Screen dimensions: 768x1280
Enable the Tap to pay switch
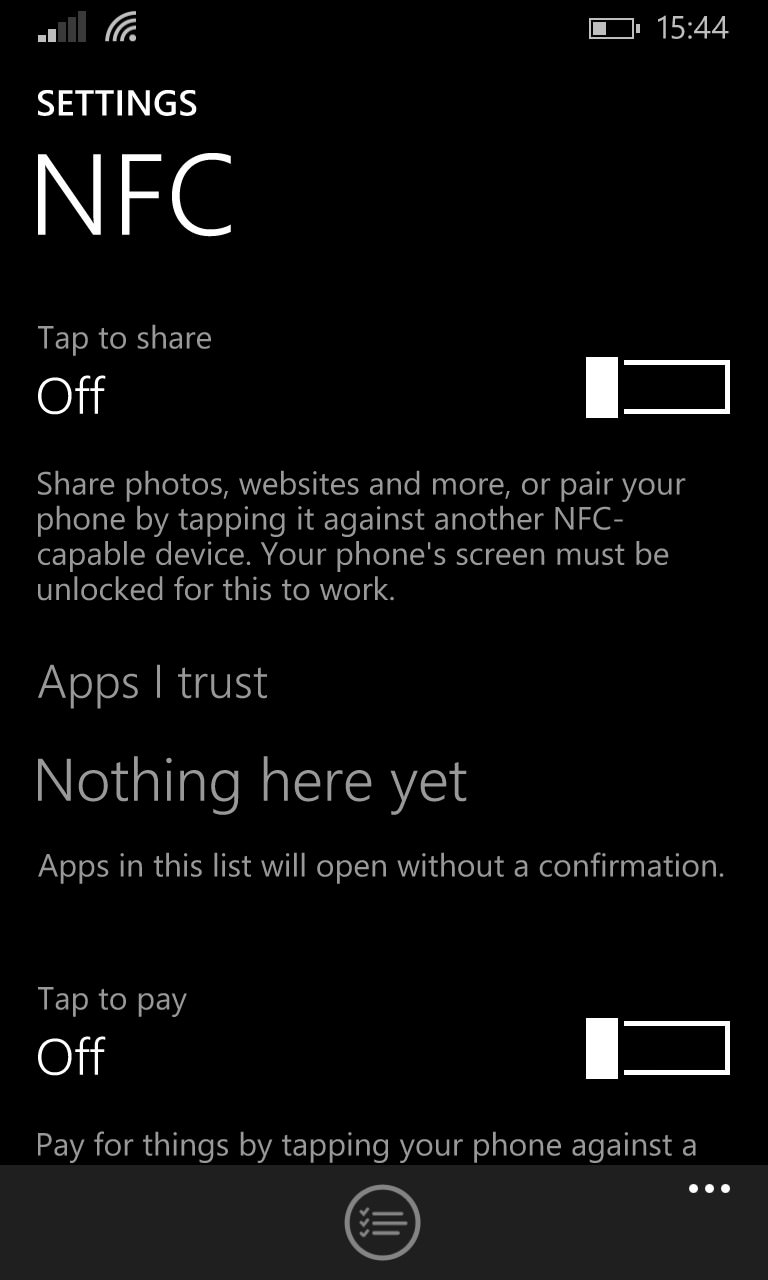[658, 1048]
